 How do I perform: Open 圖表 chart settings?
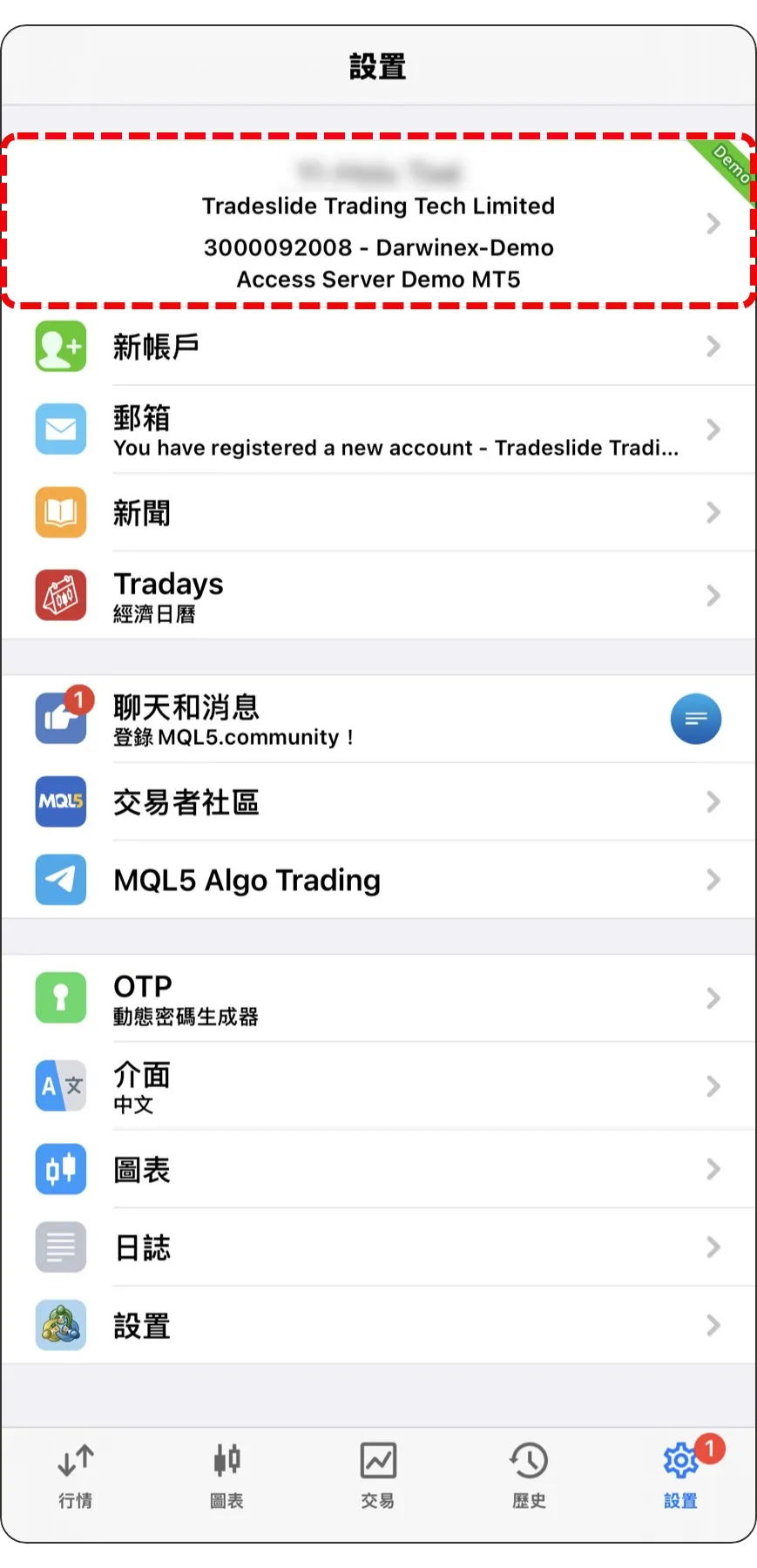(x=378, y=1169)
